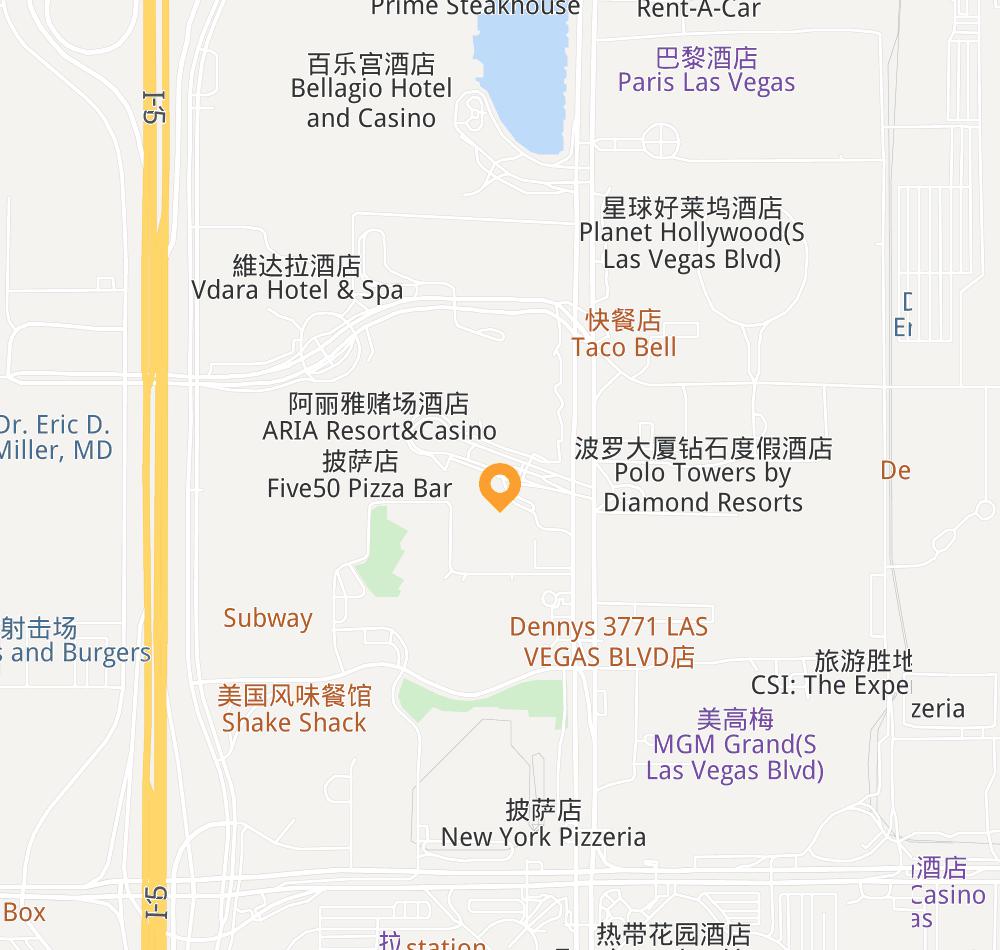Select the Taco Bell map label

click(x=624, y=347)
